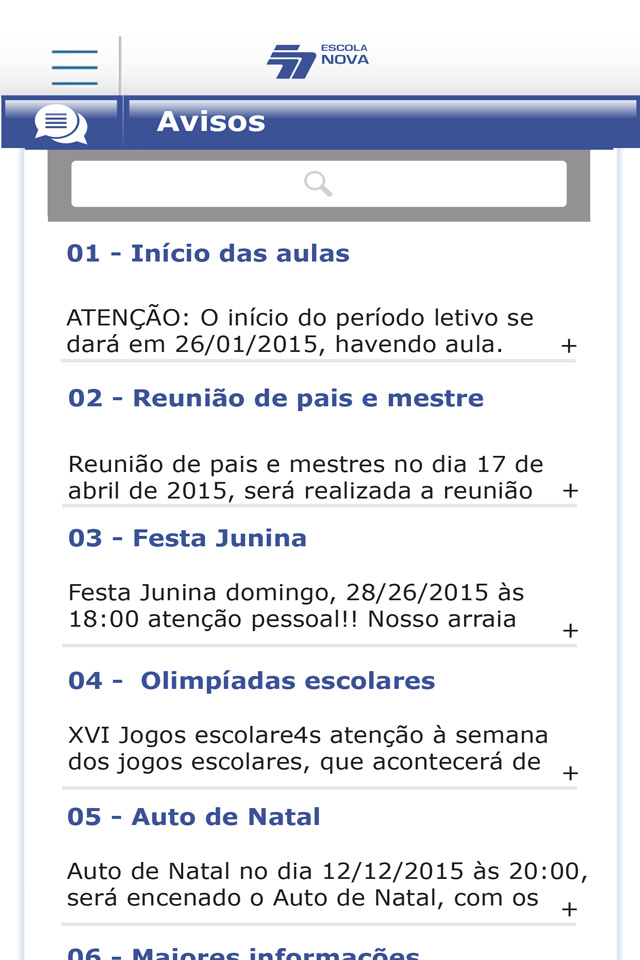Expand notice 04 - Olimpíadas escolares
Screen dimensions: 640x960
pos(570,773)
